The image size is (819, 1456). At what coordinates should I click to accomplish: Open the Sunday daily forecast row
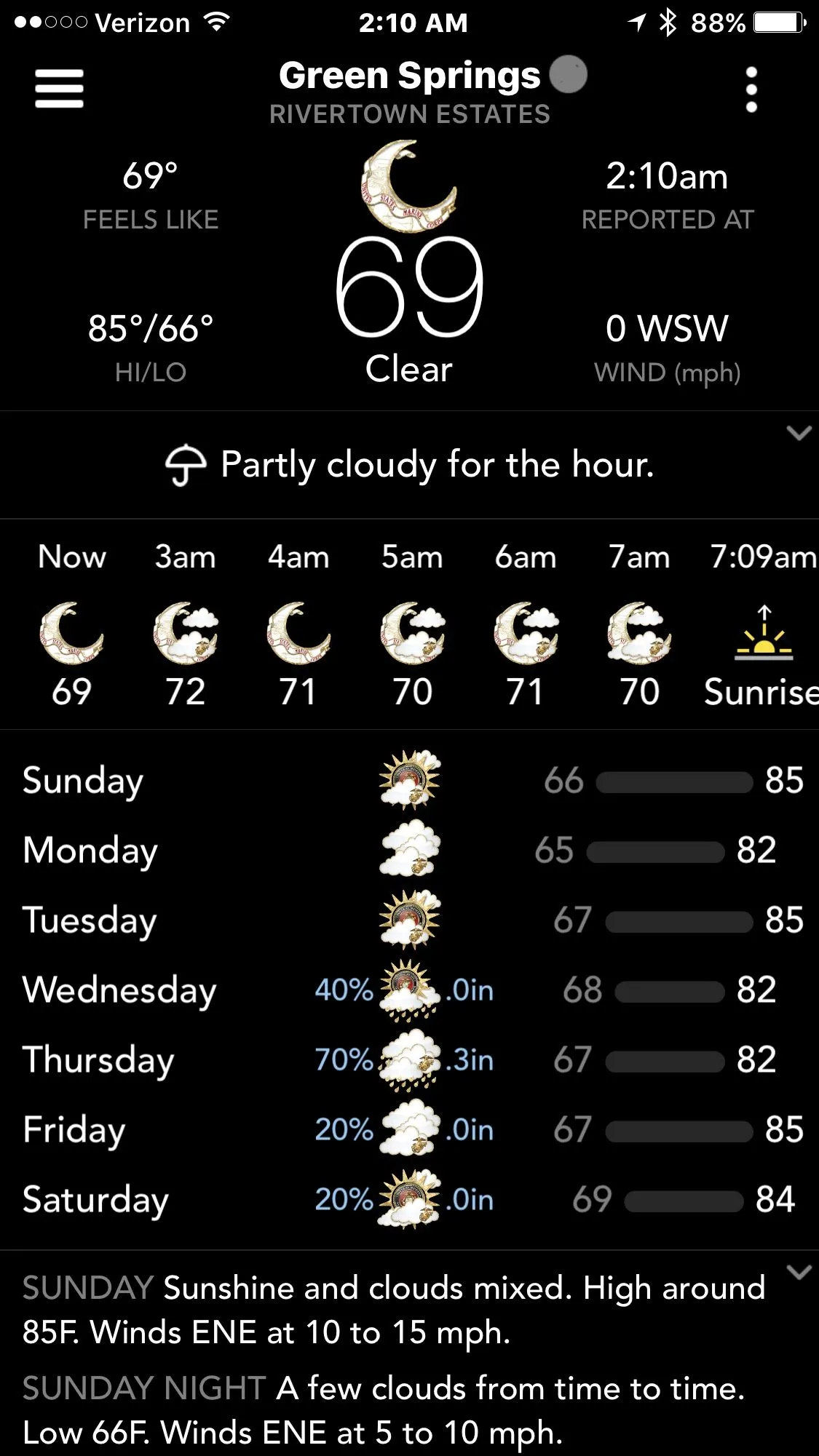click(x=409, y=780)
